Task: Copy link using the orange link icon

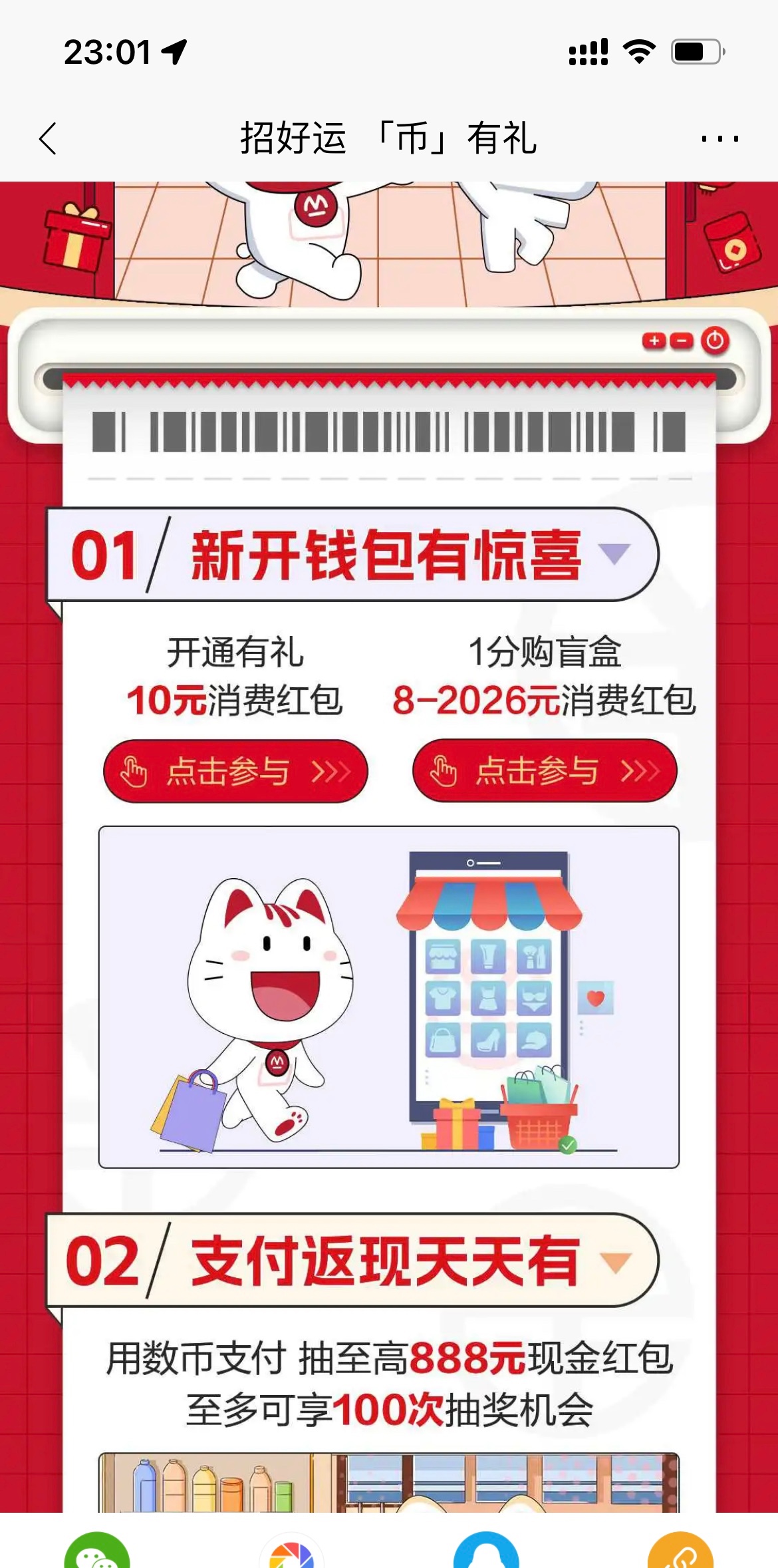Action: (x=680, y=1553)
